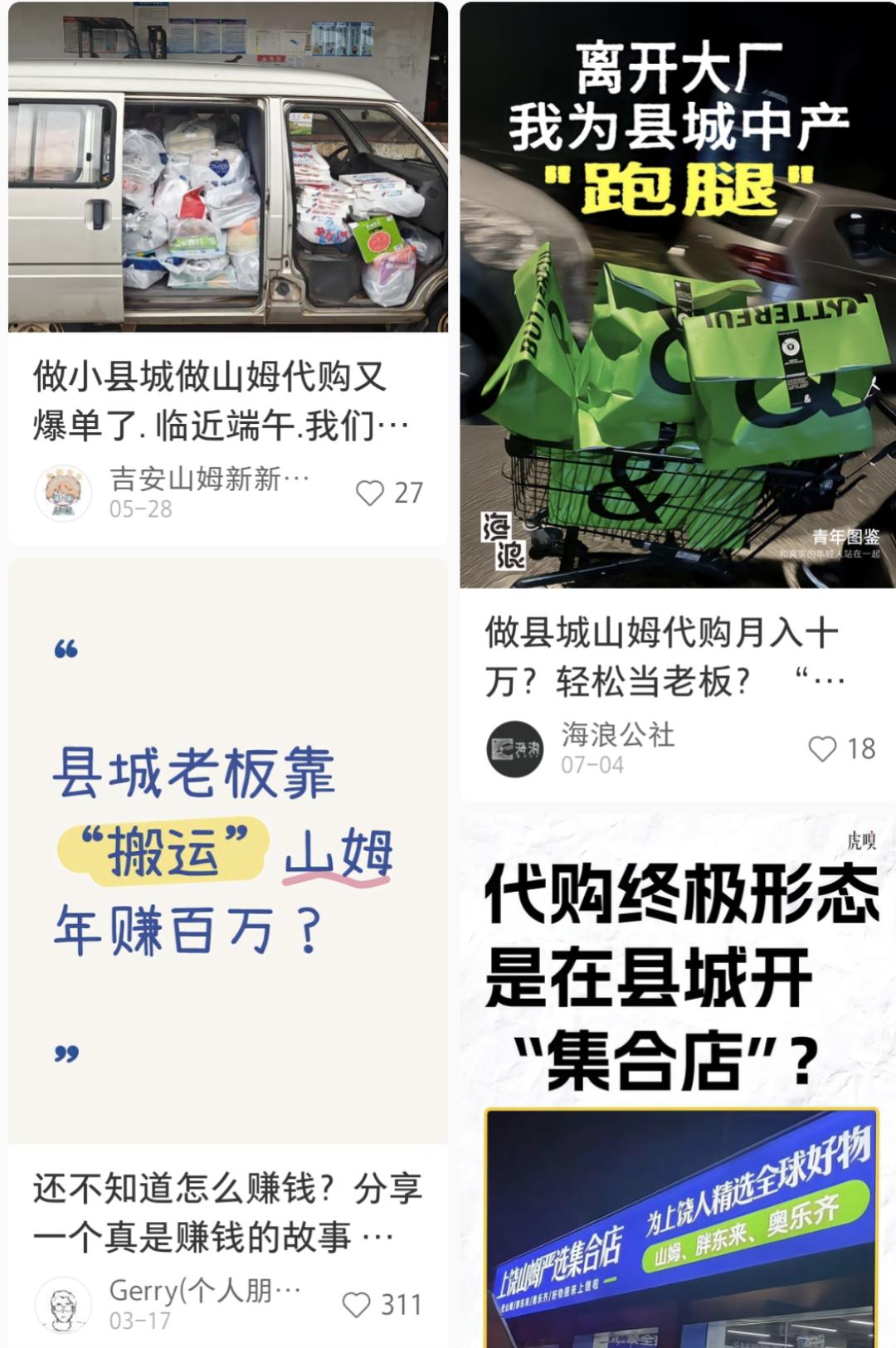
Task: Open Gerry's author profile
Action: click(63, 1304)
